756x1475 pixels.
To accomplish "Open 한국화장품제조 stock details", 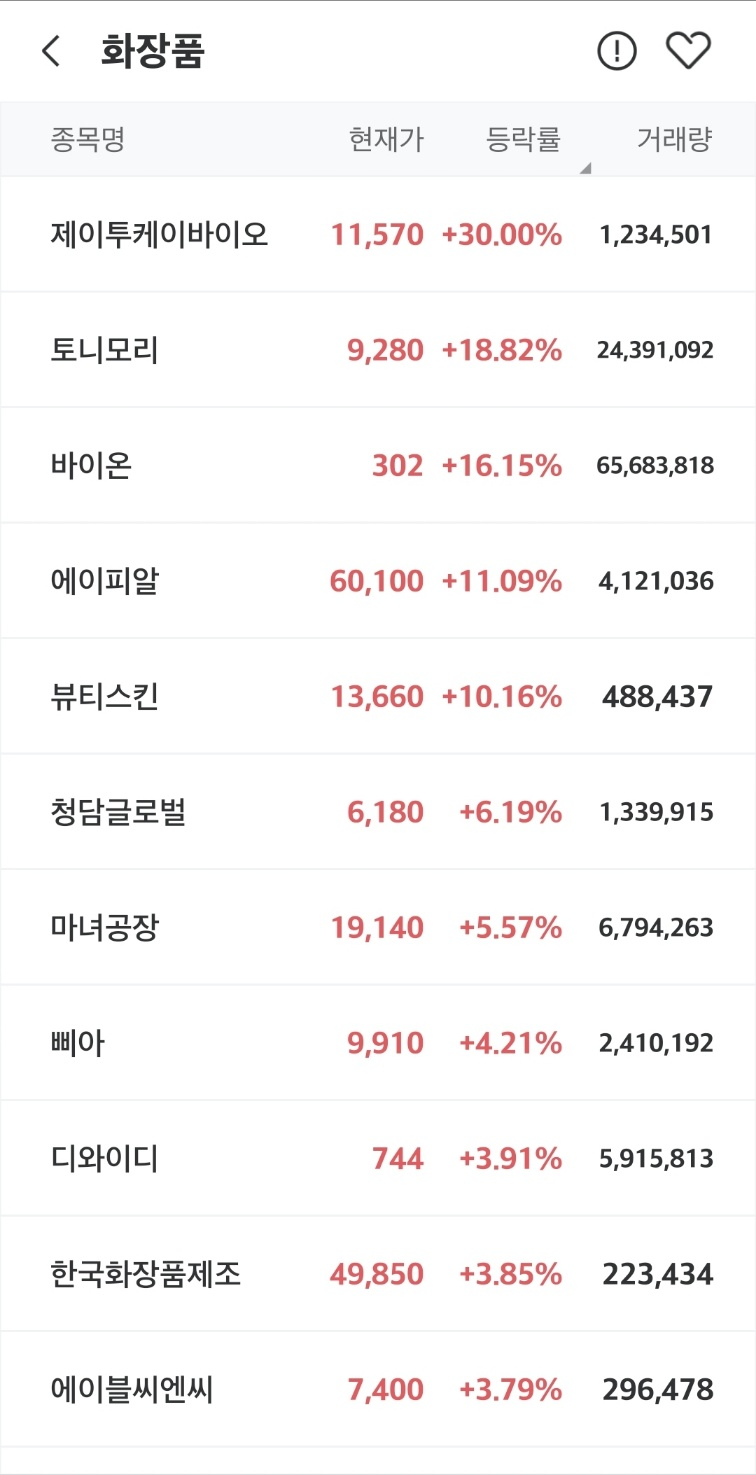I will tap(378, 1274).
